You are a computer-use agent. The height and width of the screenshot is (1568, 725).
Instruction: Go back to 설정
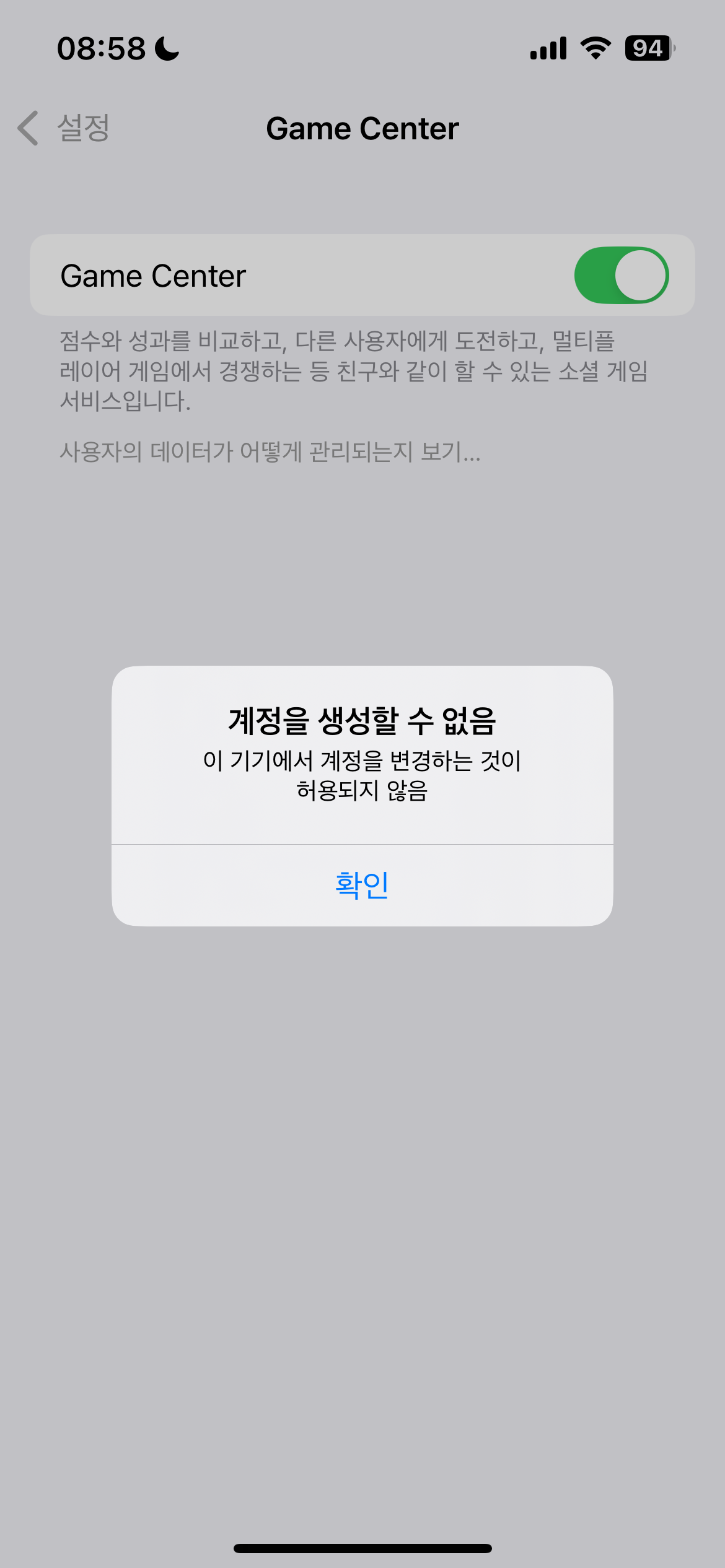coord(64,128)
